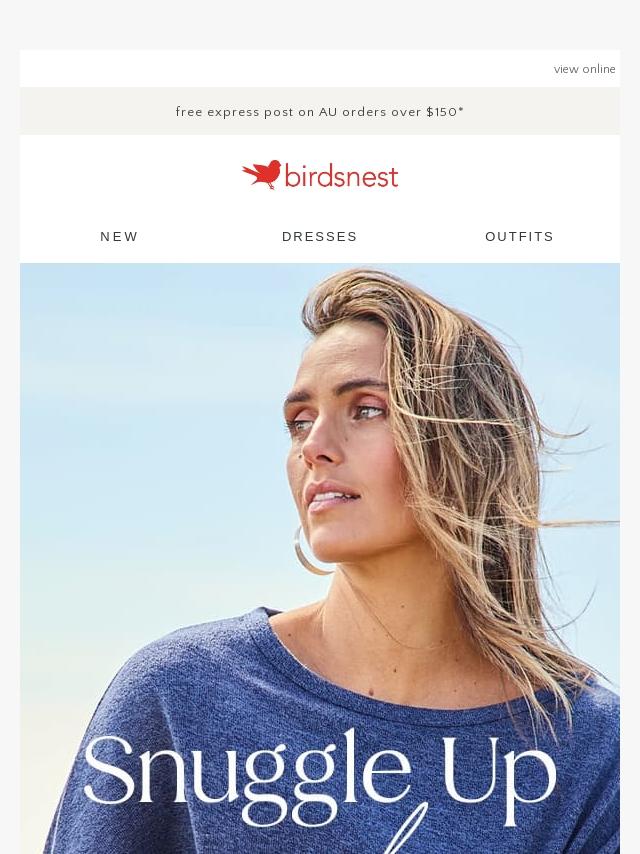Tap the free express post banner
Image resolution: width=640 pixels, height=854 pixels.
coord(320,112)
